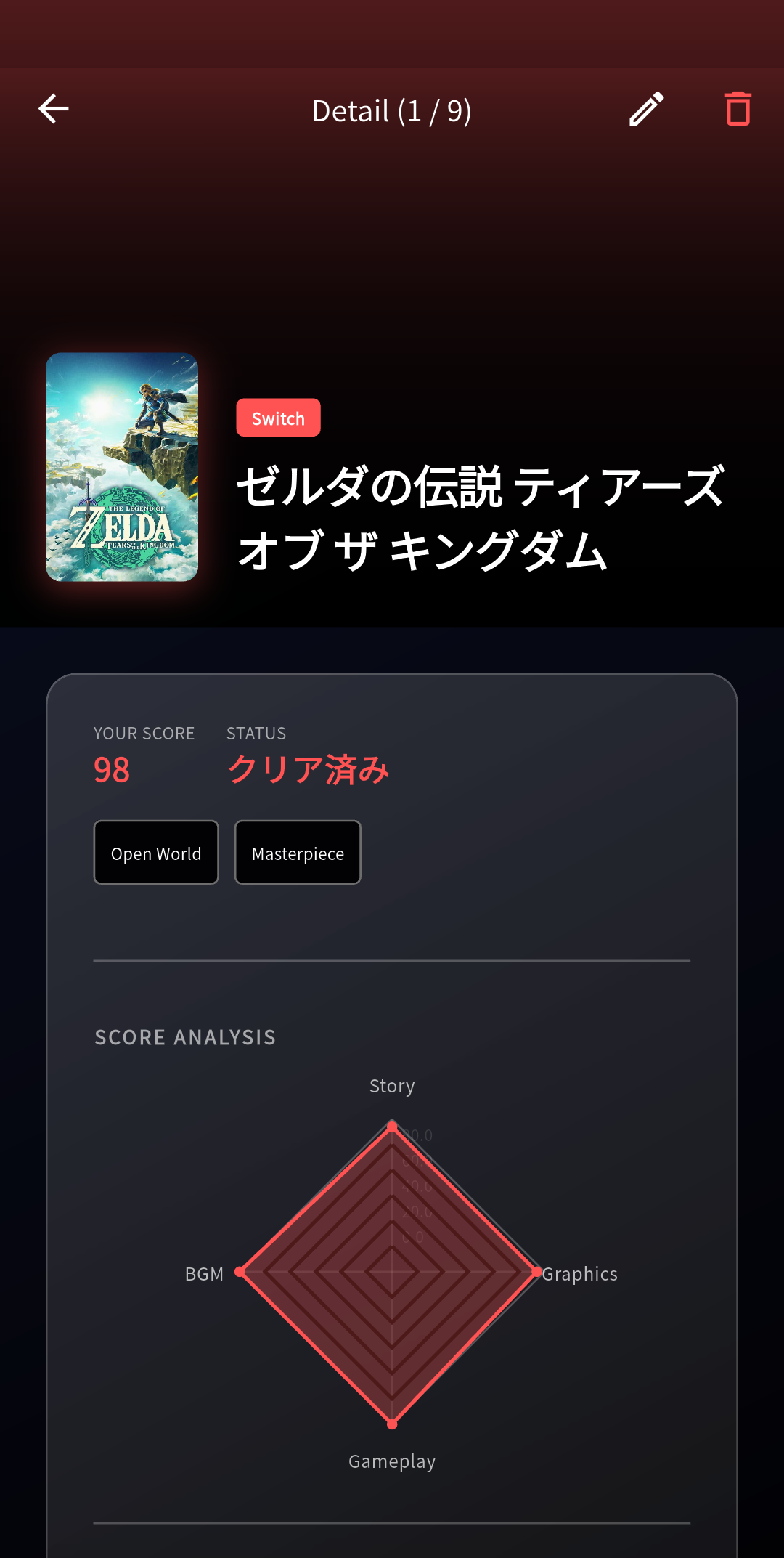Screen dimensions: 784x1558
Task: Edit this game entry with the pencil
Action: point(646,110)
